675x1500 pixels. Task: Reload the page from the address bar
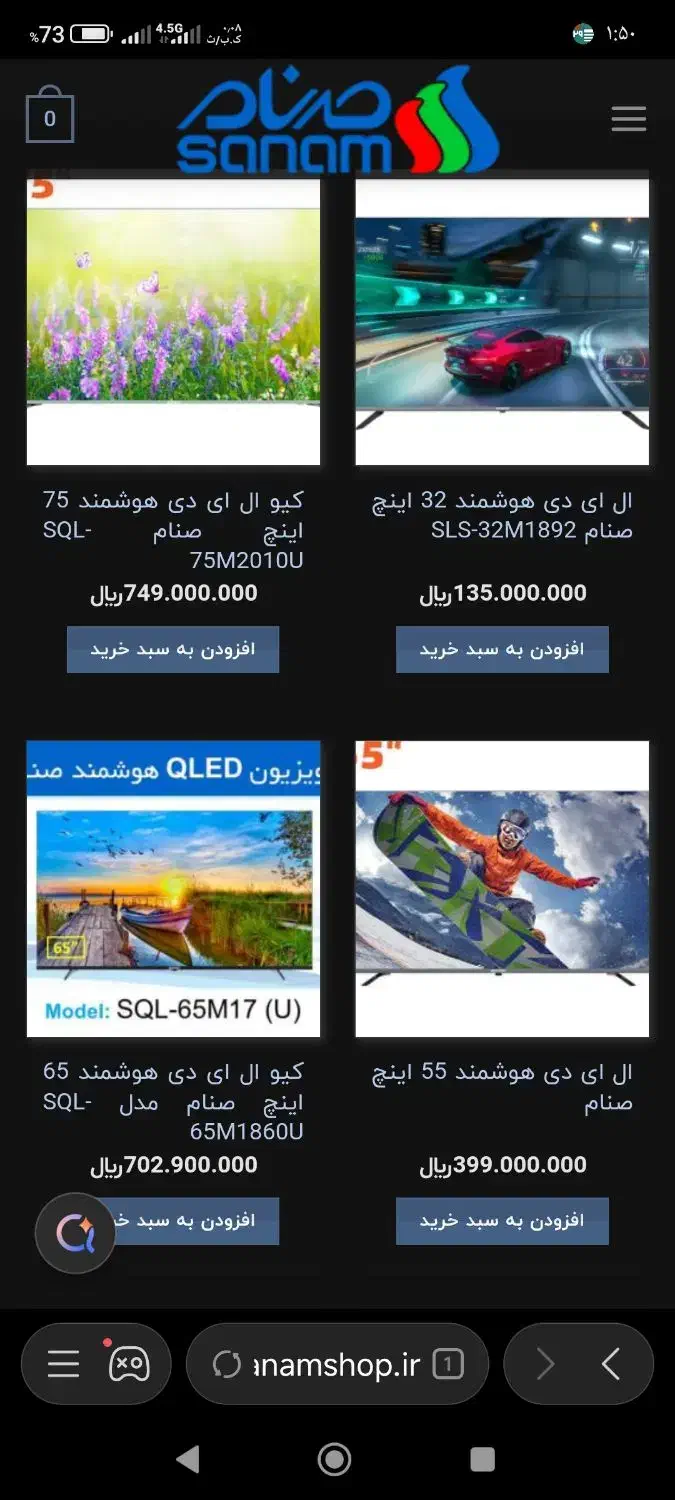[x=227, y=1364]
